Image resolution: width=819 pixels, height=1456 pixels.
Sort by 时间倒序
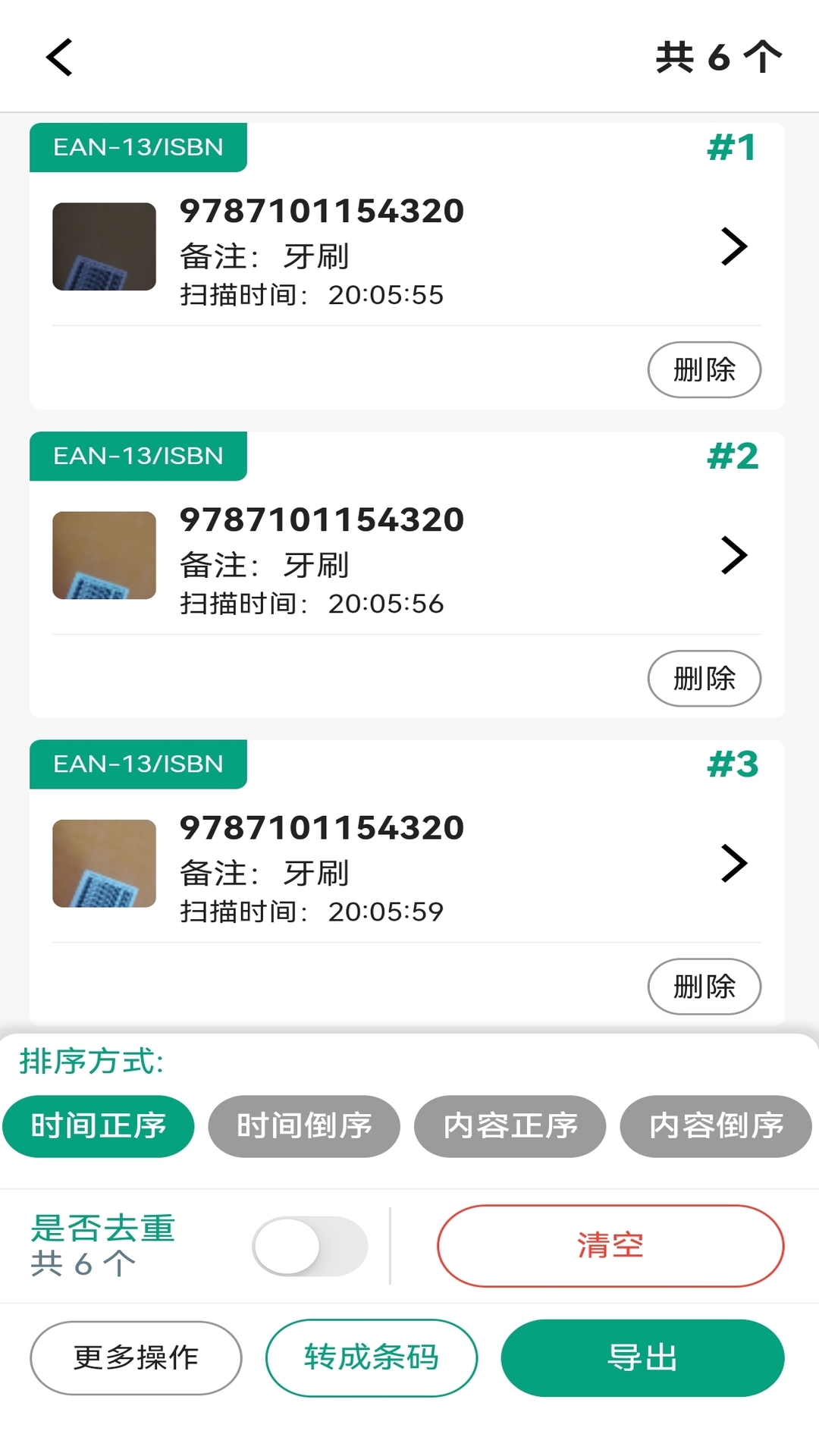point(304,1126)
